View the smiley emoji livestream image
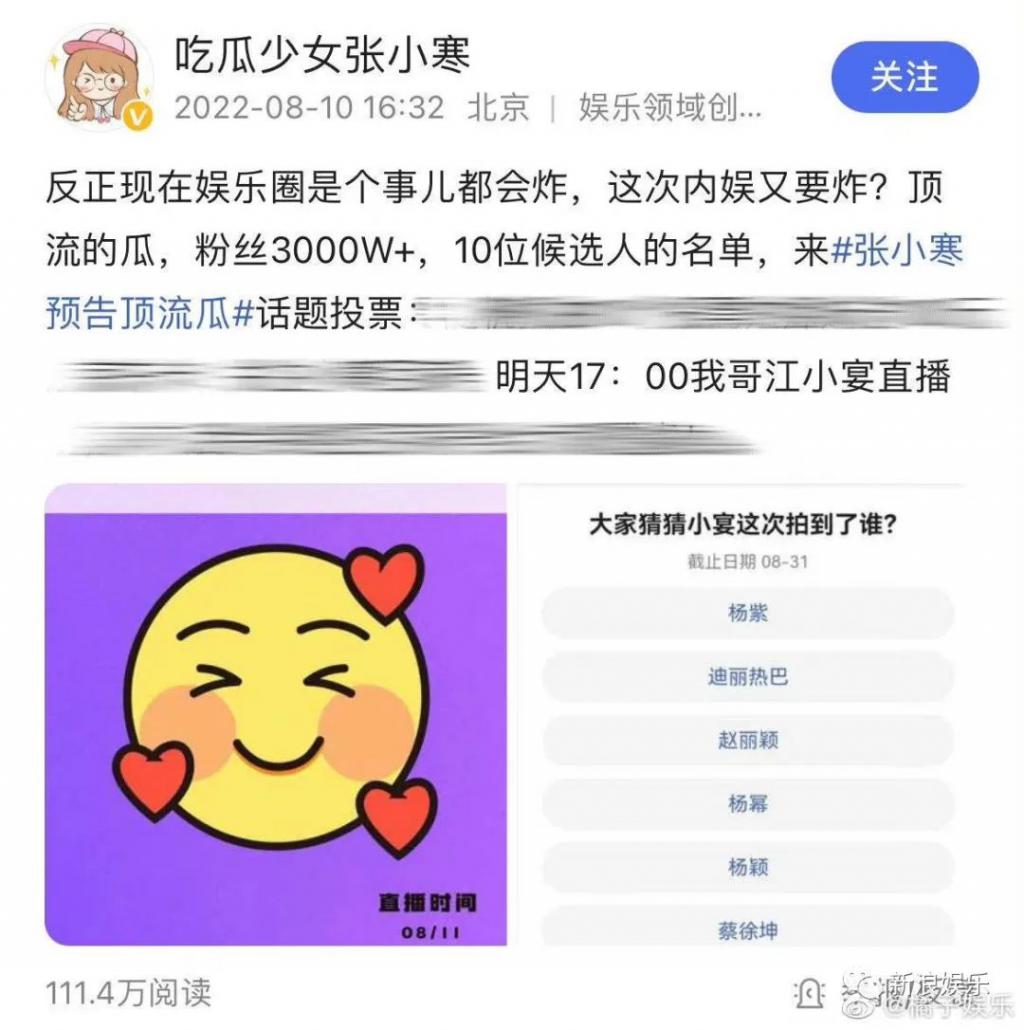1024x1030 pixels. click(275, 715)
